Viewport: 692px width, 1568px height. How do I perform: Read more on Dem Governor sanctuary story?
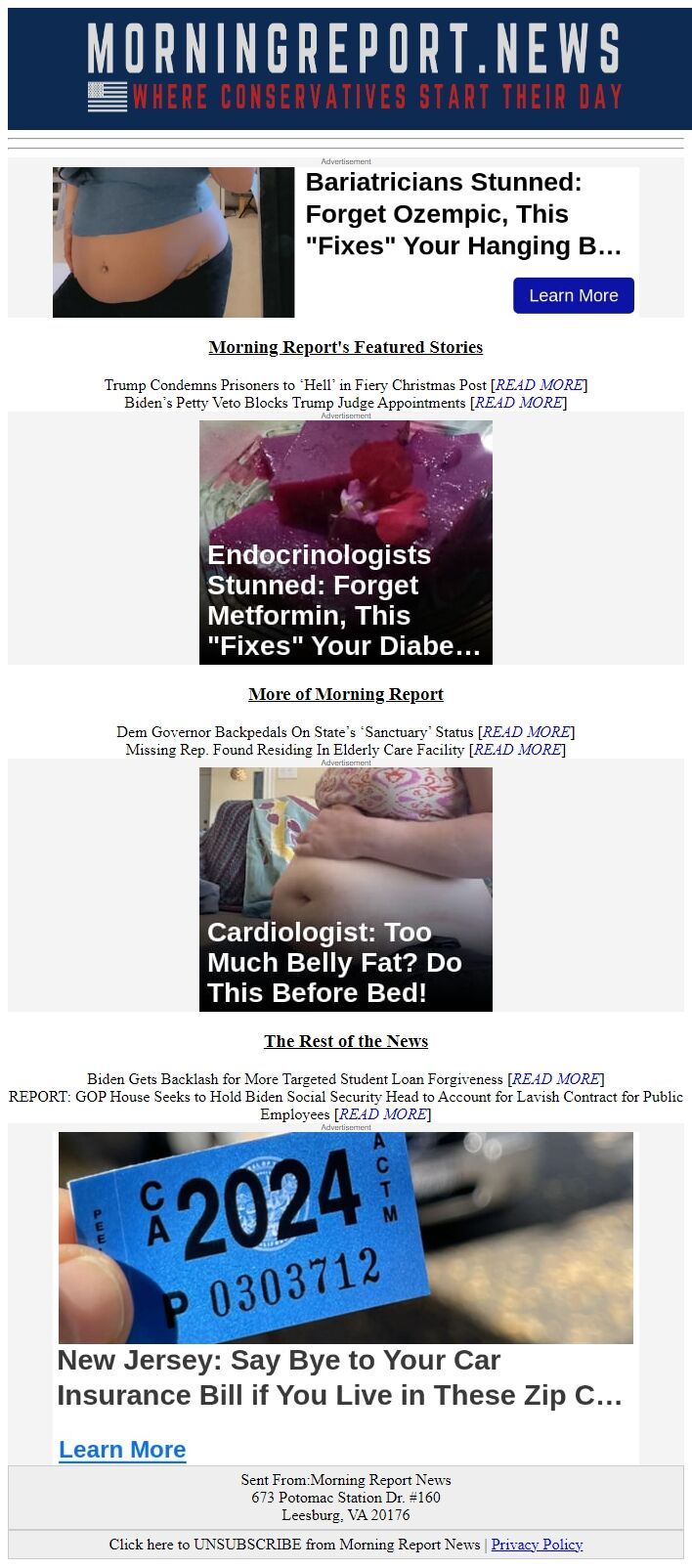point(527,732)
